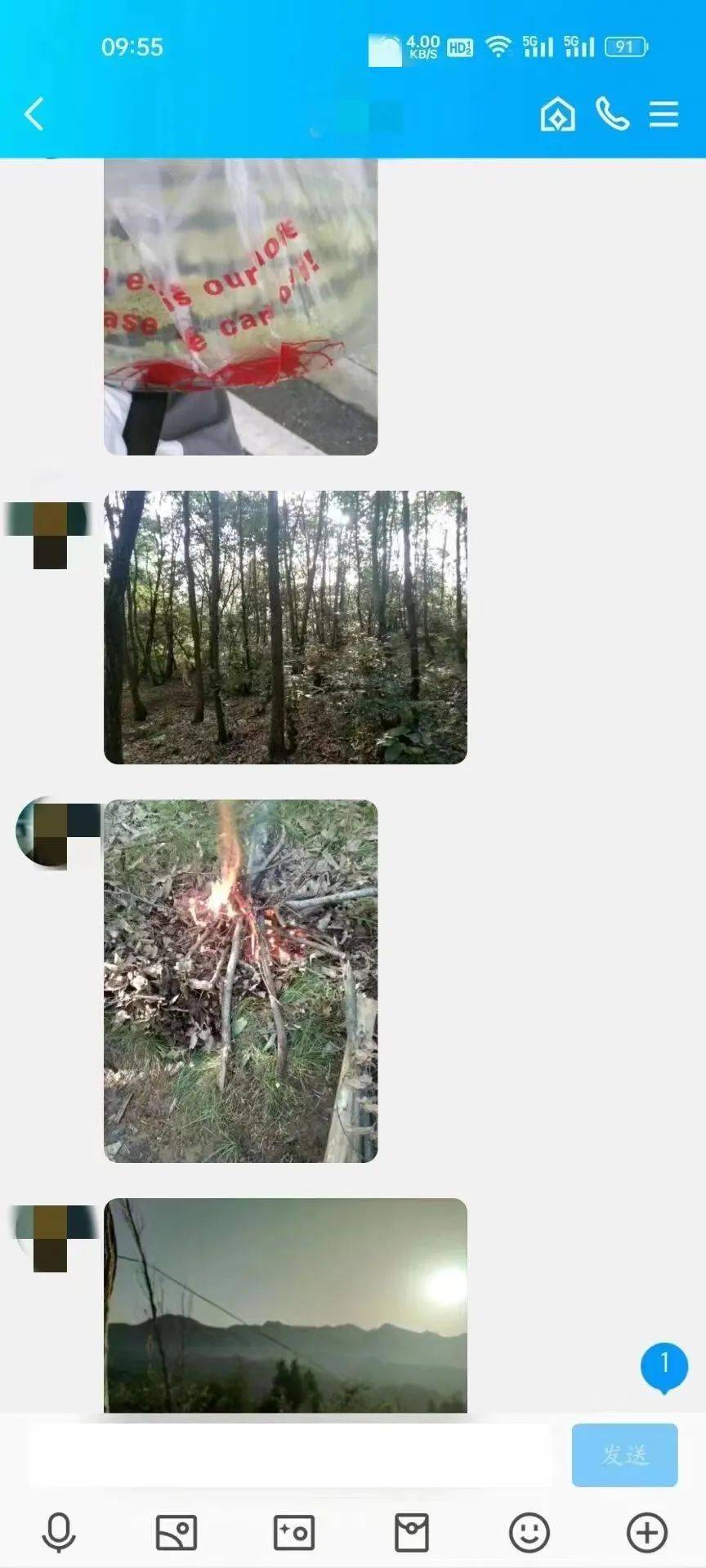Screen dimensions: 706x1568
Task: View the plastic bag photo
Action: click(x=240, y=306)
